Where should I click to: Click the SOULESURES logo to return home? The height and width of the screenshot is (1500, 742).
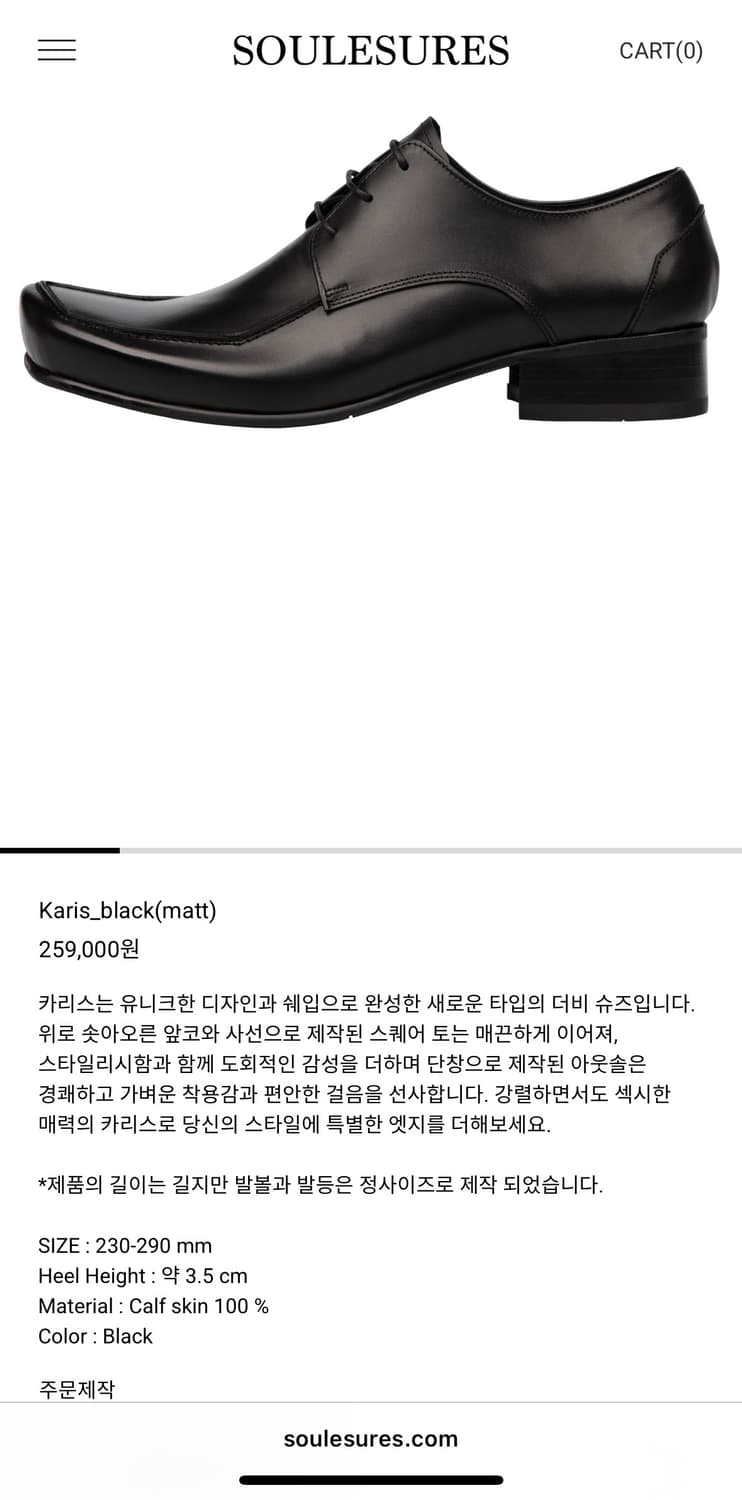[x=371, y=49]
